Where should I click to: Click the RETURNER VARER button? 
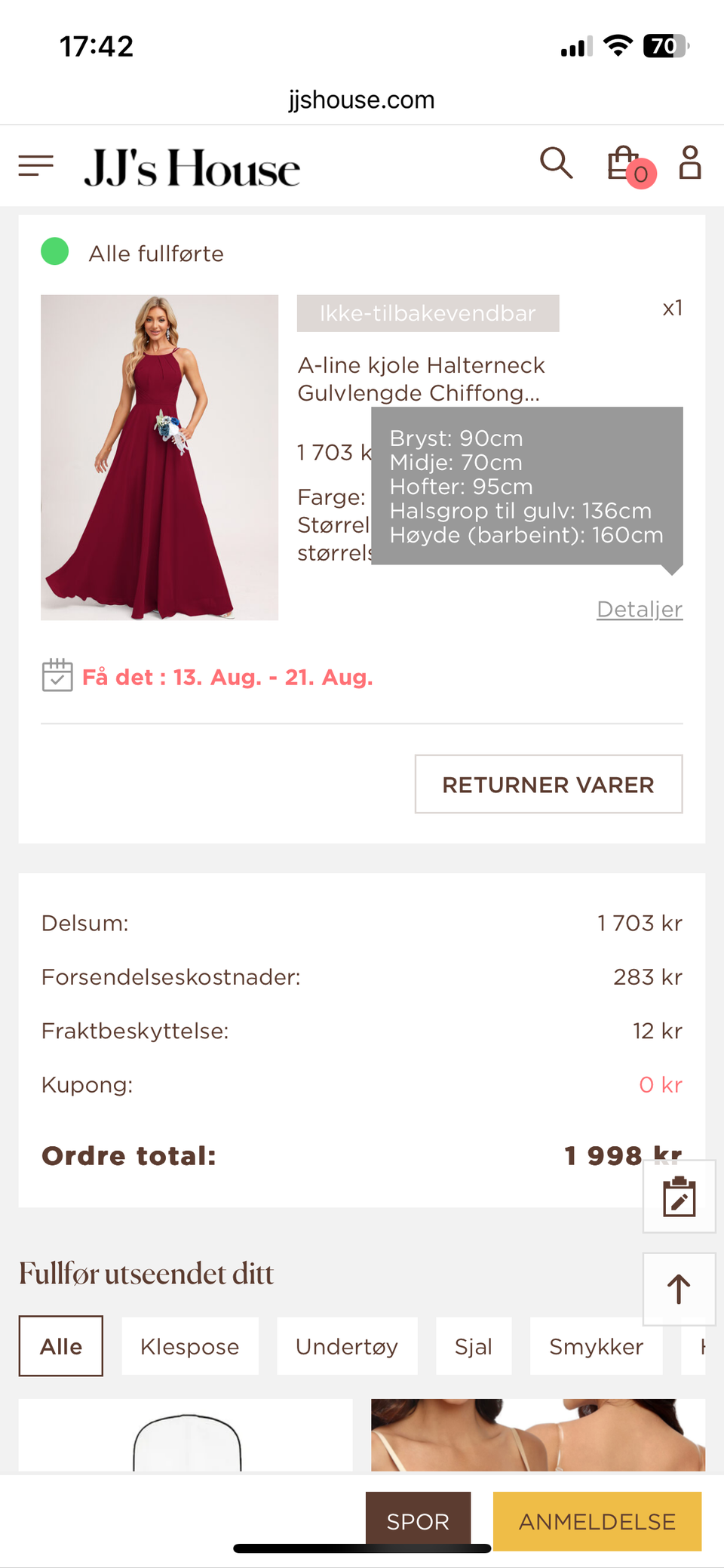[x=548, y=784]
